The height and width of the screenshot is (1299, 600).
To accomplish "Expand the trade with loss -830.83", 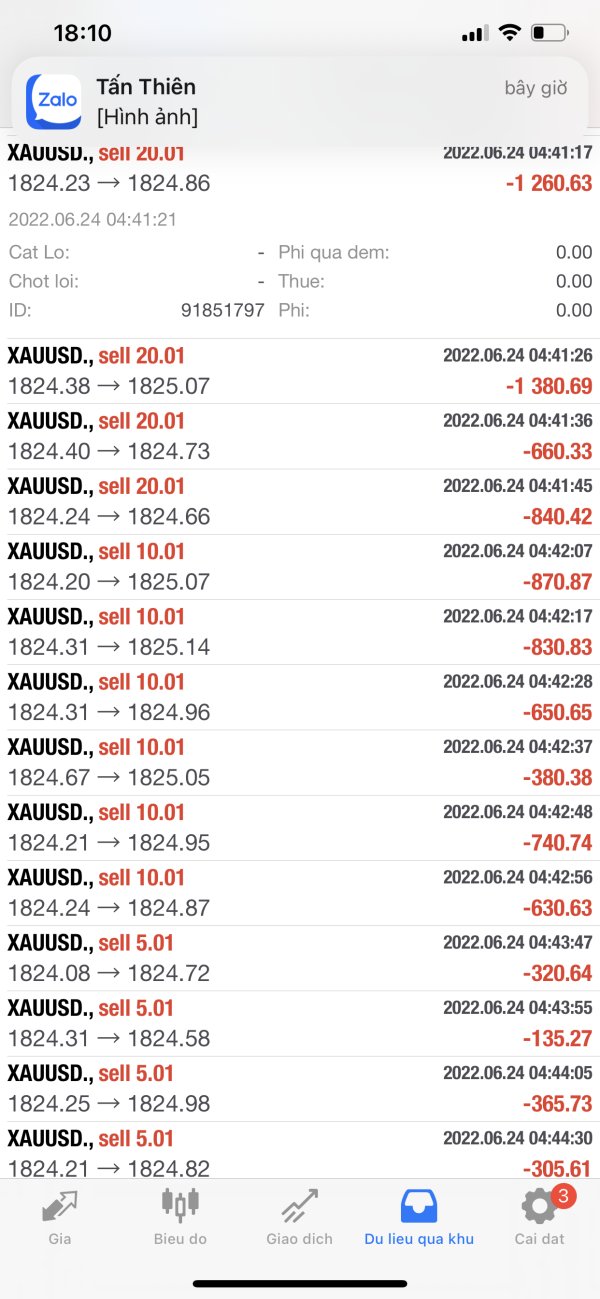I will pos(300,632).
